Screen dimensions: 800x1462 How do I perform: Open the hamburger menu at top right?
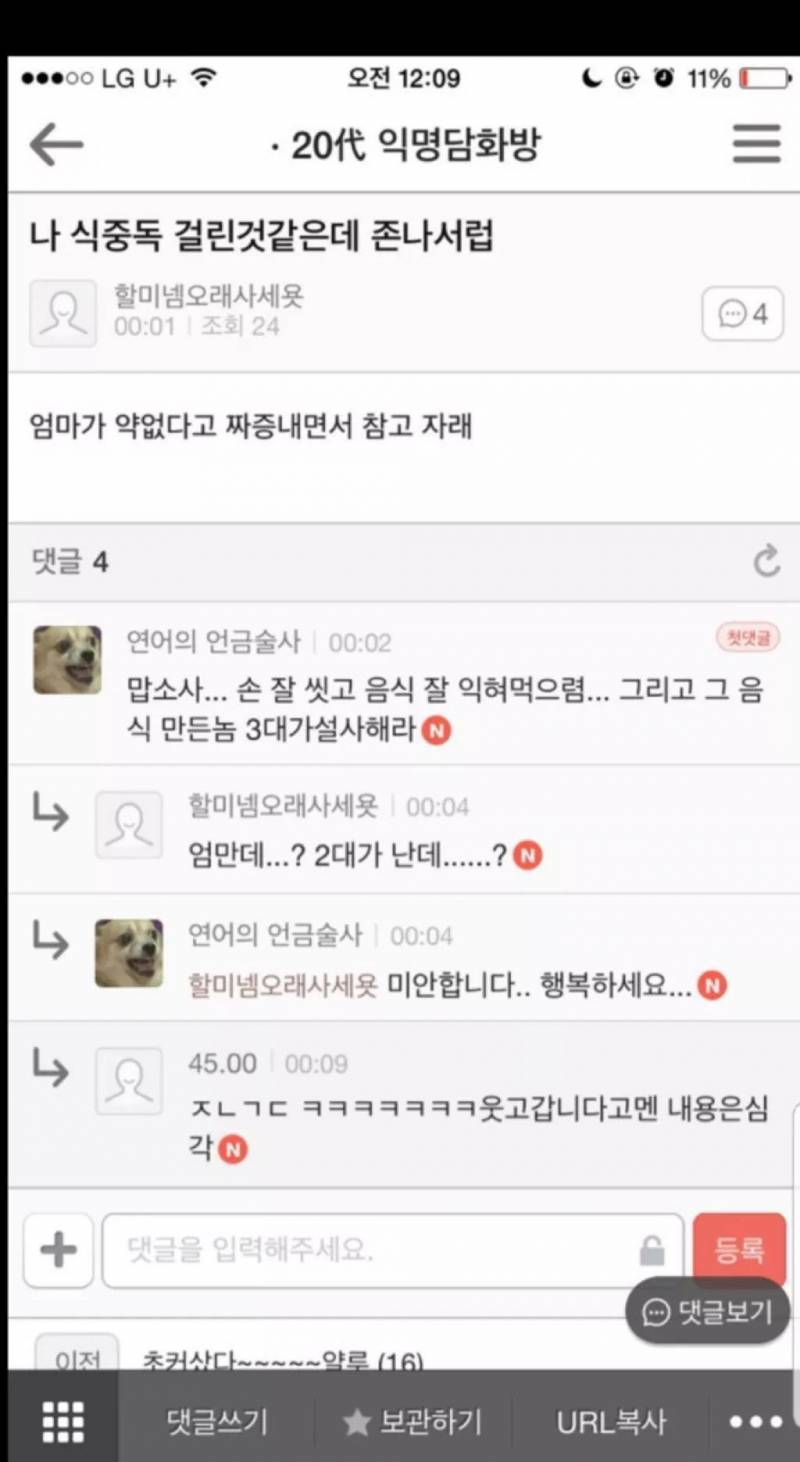point(756,143)
